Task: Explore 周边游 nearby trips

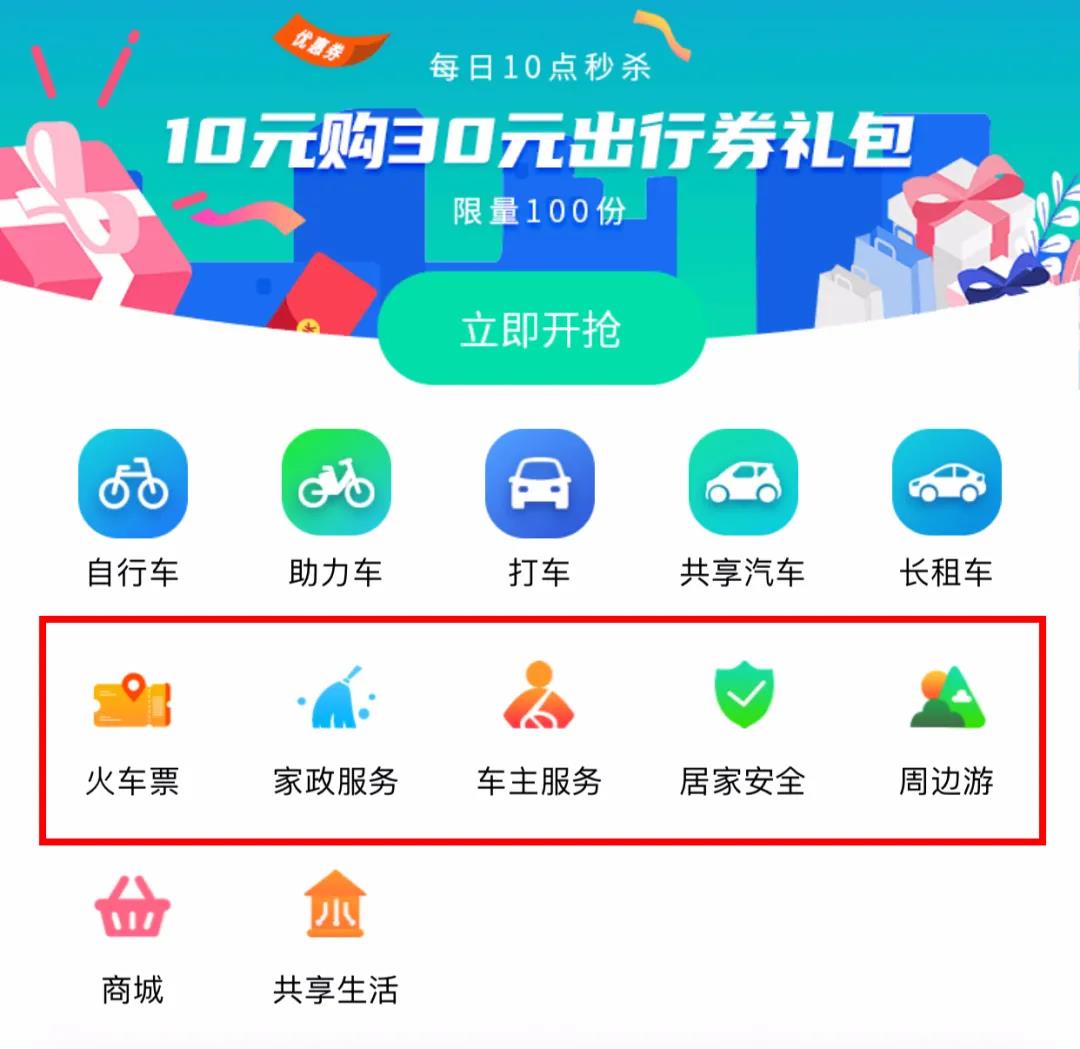Action: click(x=946, y=700)
